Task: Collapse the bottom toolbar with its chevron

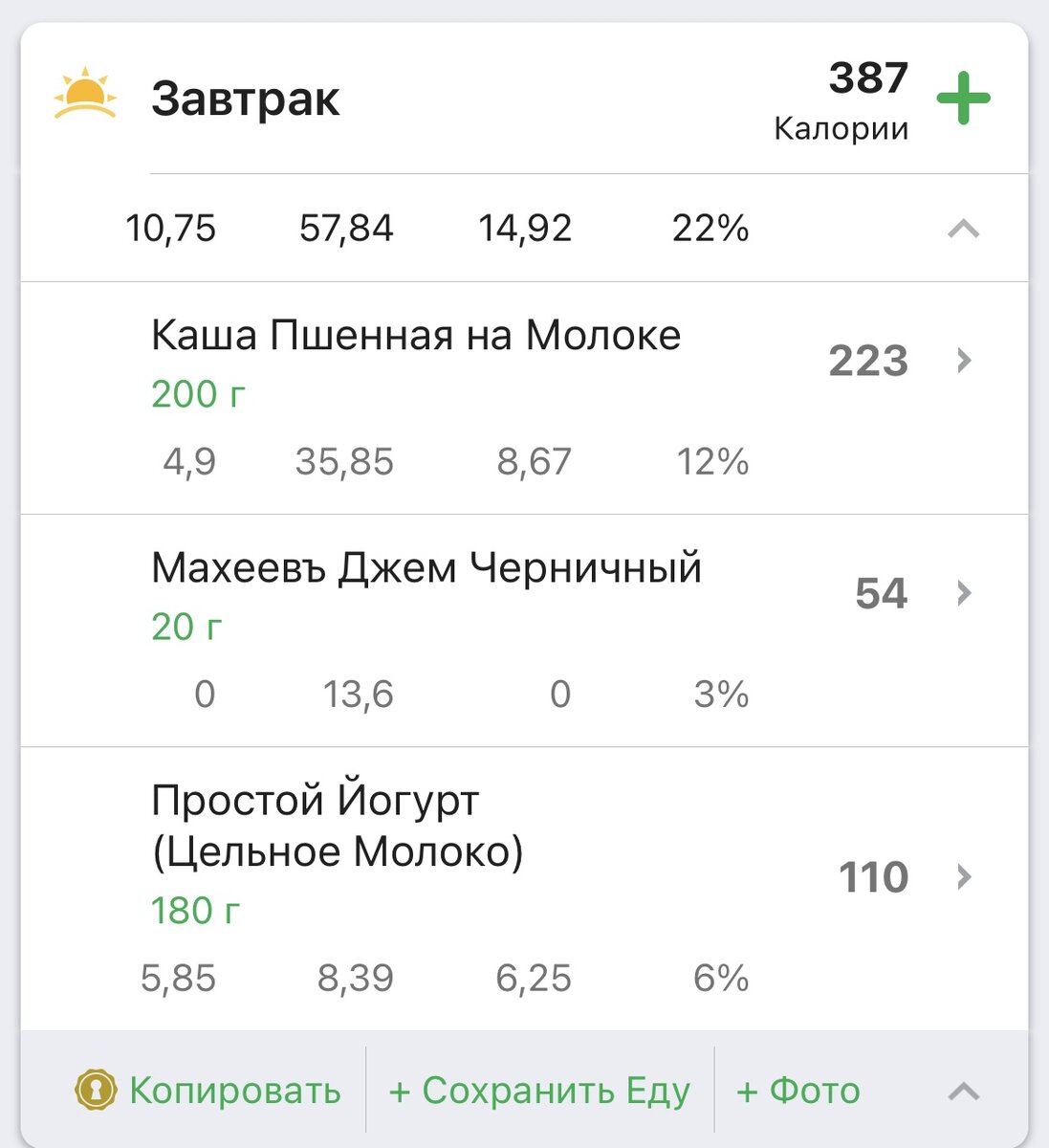Action: click(965, 1089)
